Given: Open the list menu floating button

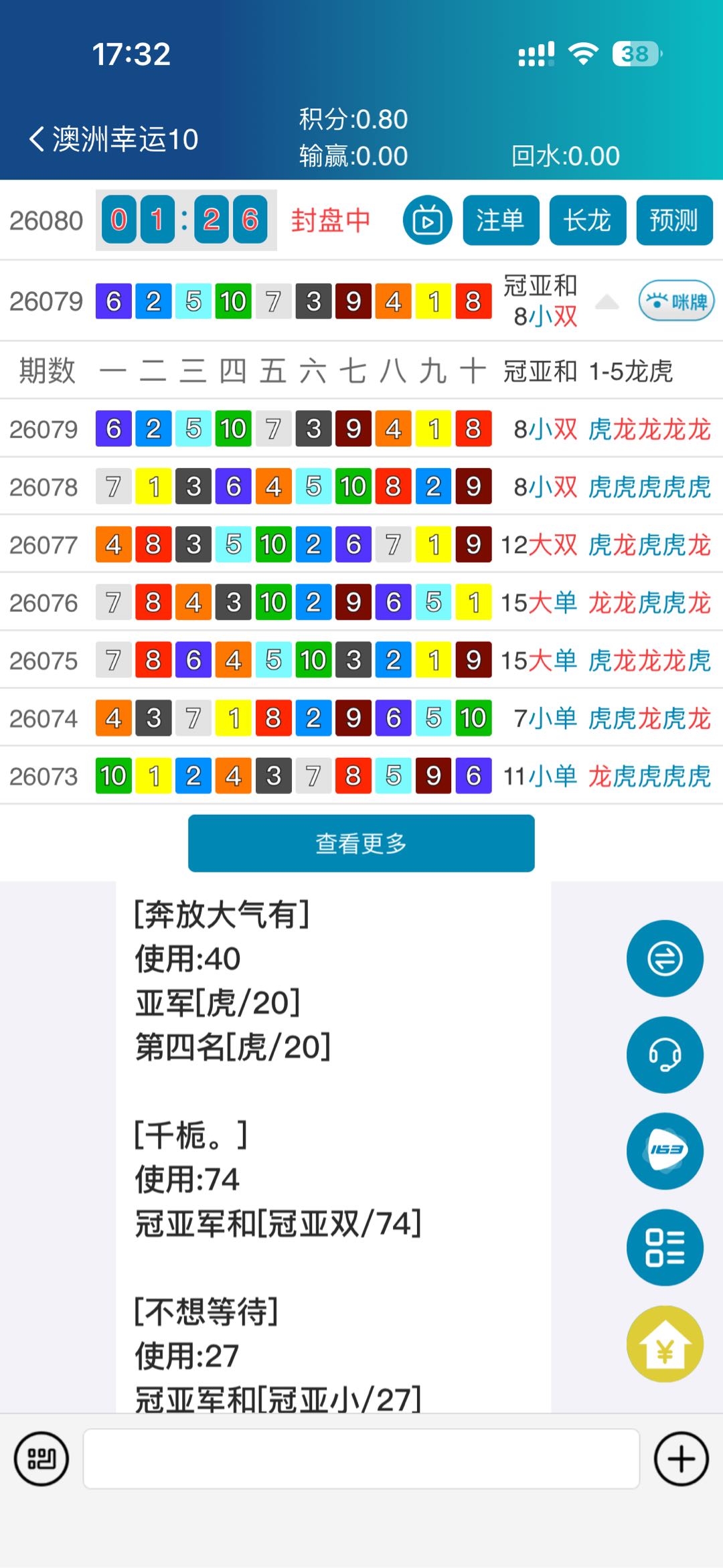Looking at the screenshot, I should point(665,1248).
